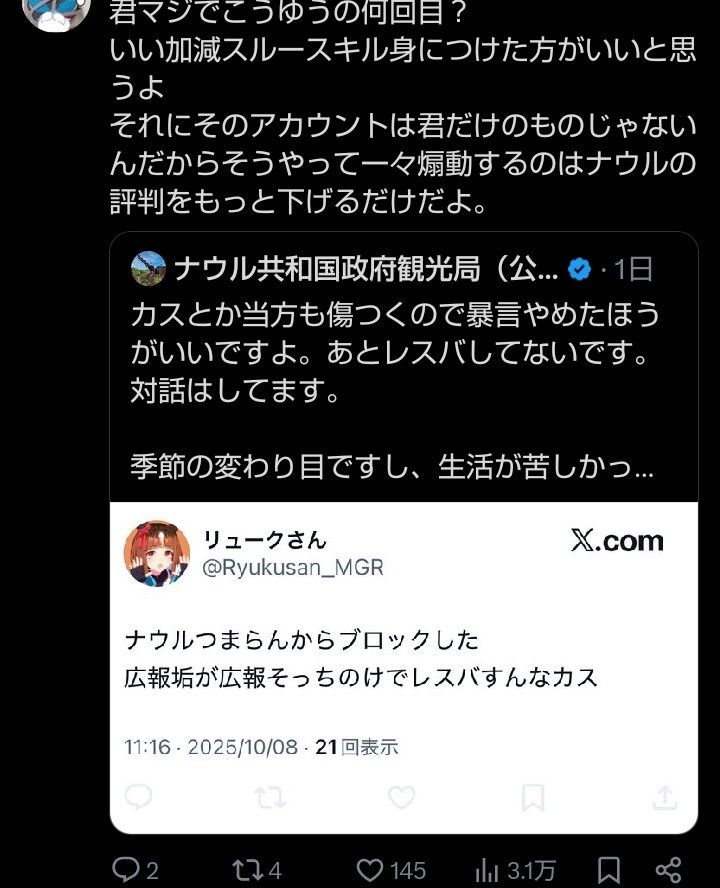720x888 pixels.
Task: Bookmark this post
Action: coord(609,869)
